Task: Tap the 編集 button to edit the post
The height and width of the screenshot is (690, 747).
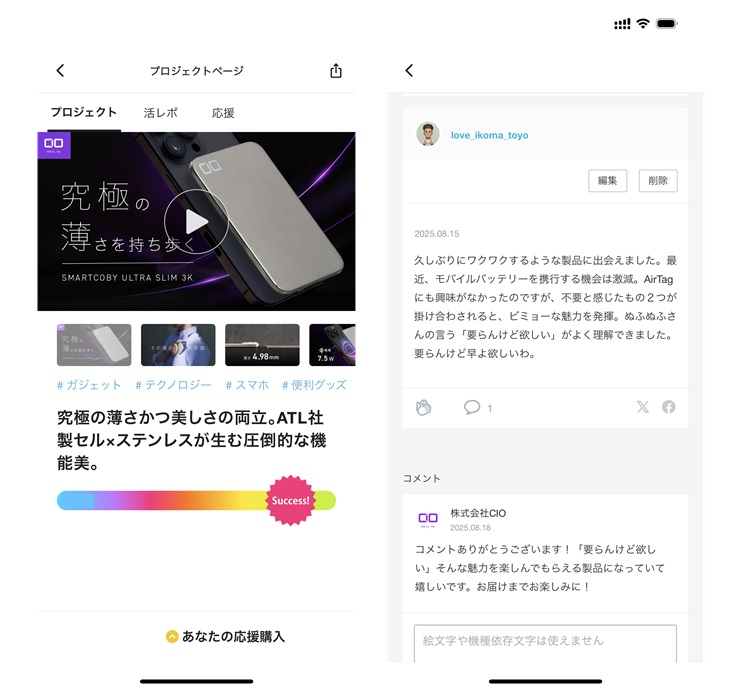Action: point(607,181)
